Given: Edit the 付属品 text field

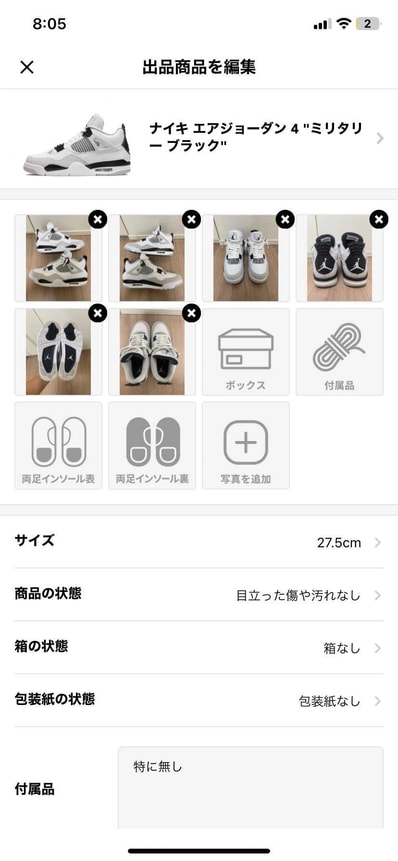Looking at the screenshot, I should (x=250, y=787).
